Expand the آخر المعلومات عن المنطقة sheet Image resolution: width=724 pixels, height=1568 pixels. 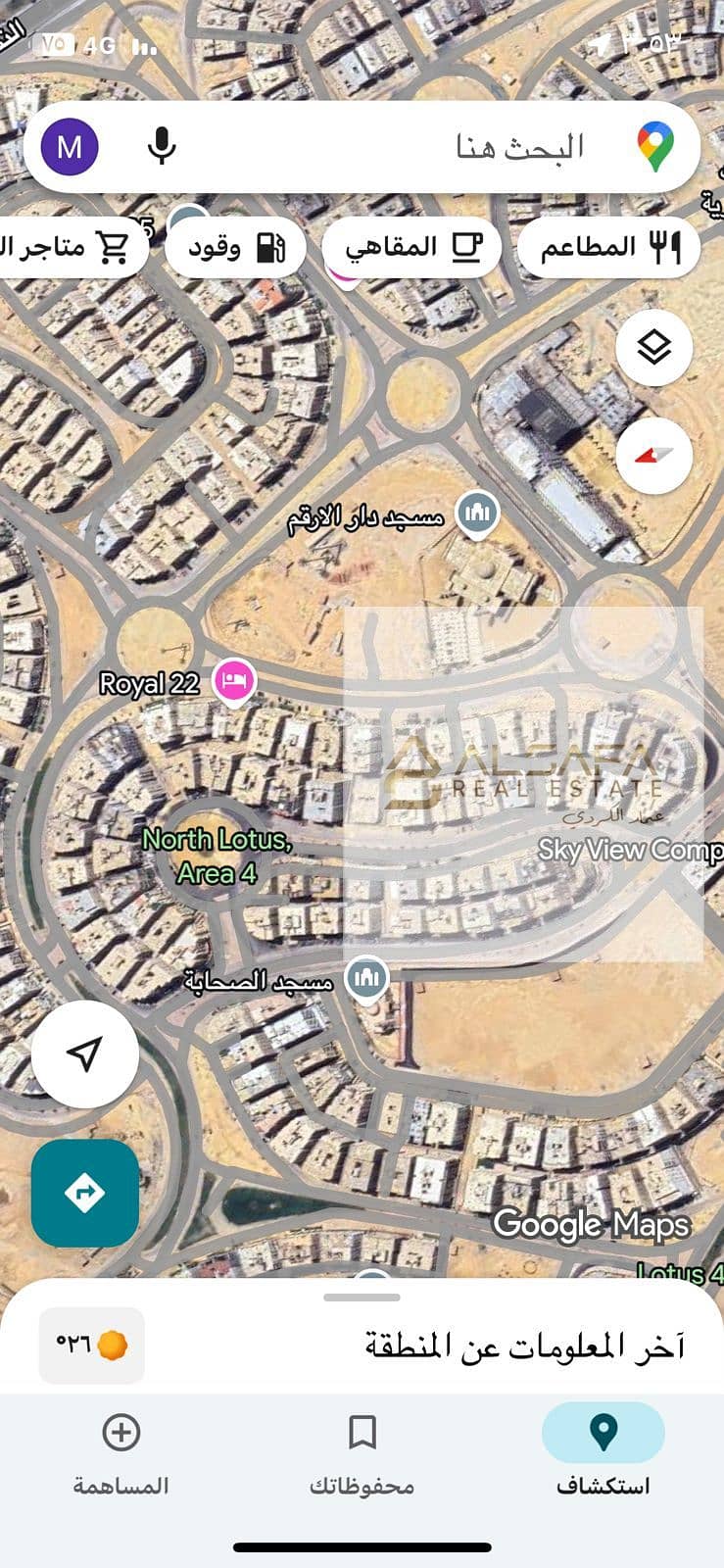[x=362, y=1298]
